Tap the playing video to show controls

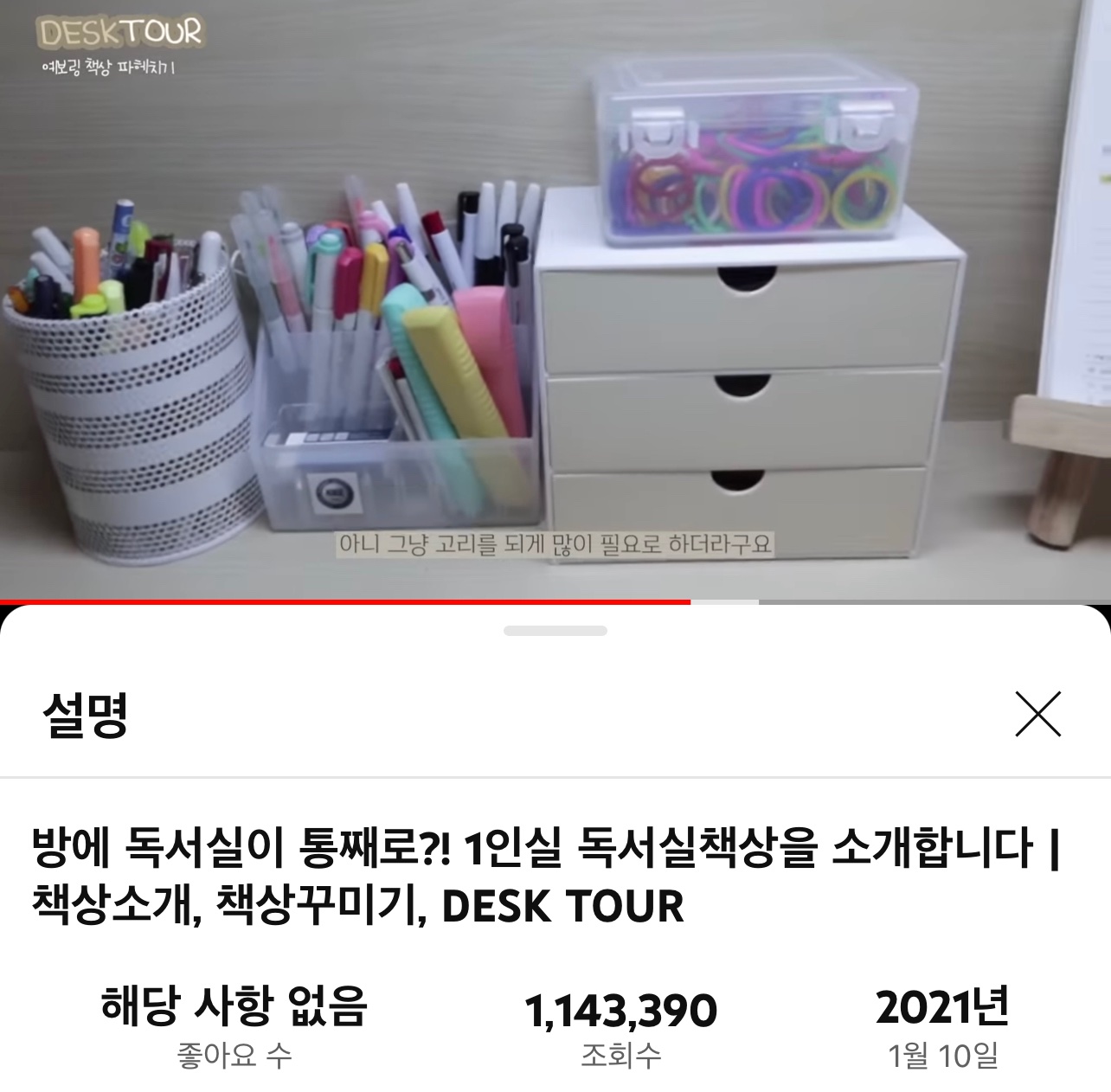coord(555,294)
